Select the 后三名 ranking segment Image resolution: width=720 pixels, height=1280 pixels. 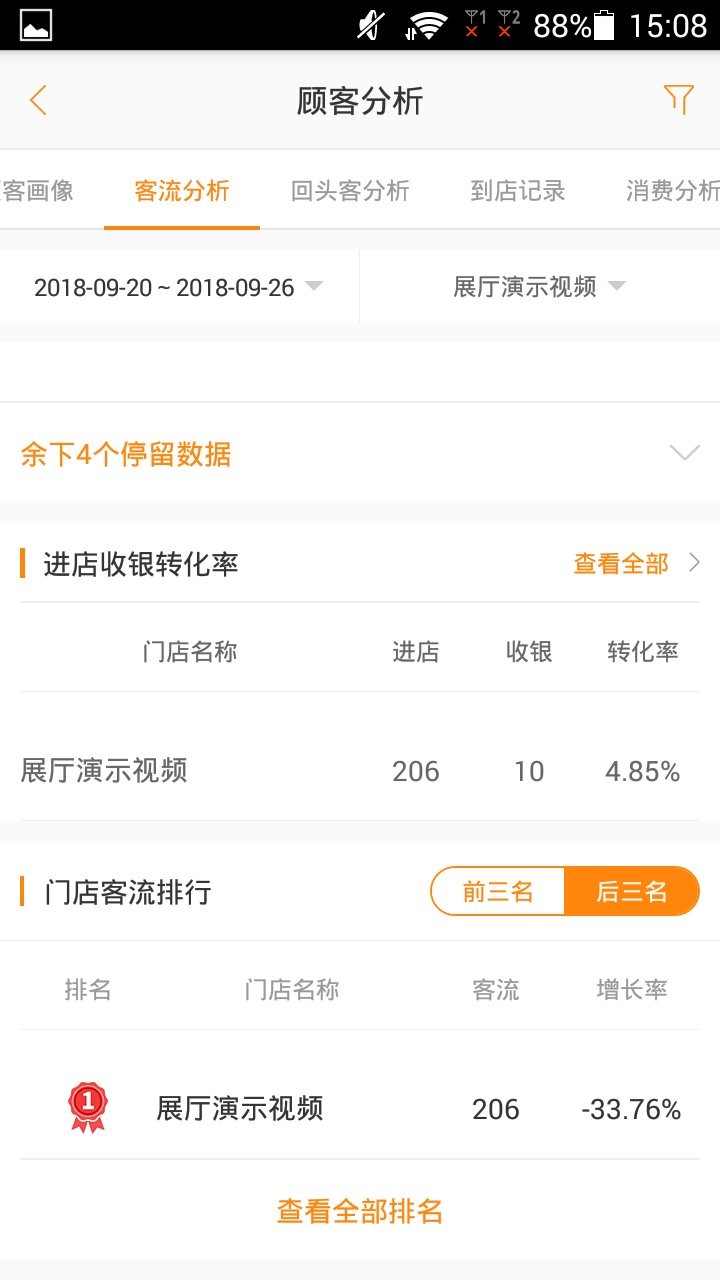coord(632,891)
